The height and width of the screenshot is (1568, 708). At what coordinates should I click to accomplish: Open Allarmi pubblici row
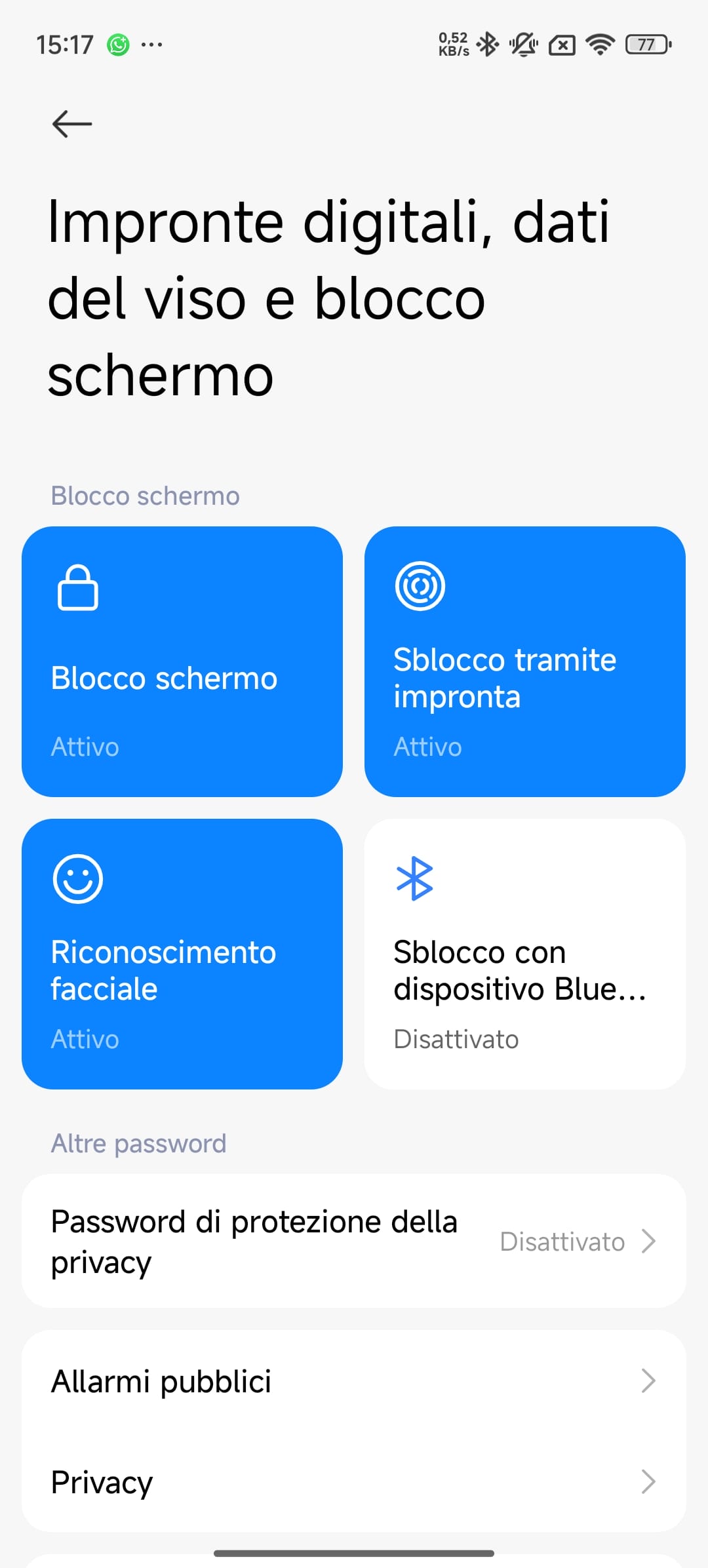click(x=354, y=1381)
